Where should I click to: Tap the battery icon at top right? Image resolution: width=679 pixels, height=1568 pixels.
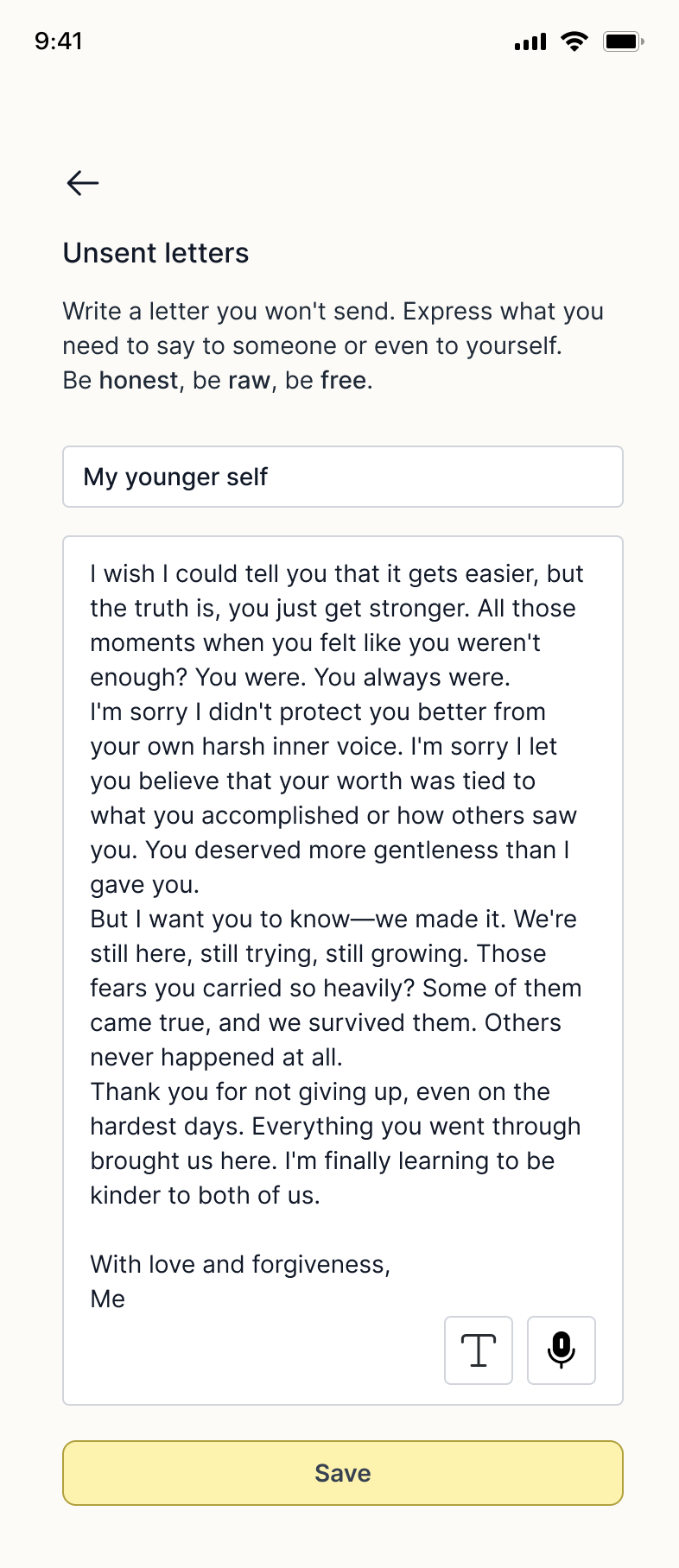point(621,40)
